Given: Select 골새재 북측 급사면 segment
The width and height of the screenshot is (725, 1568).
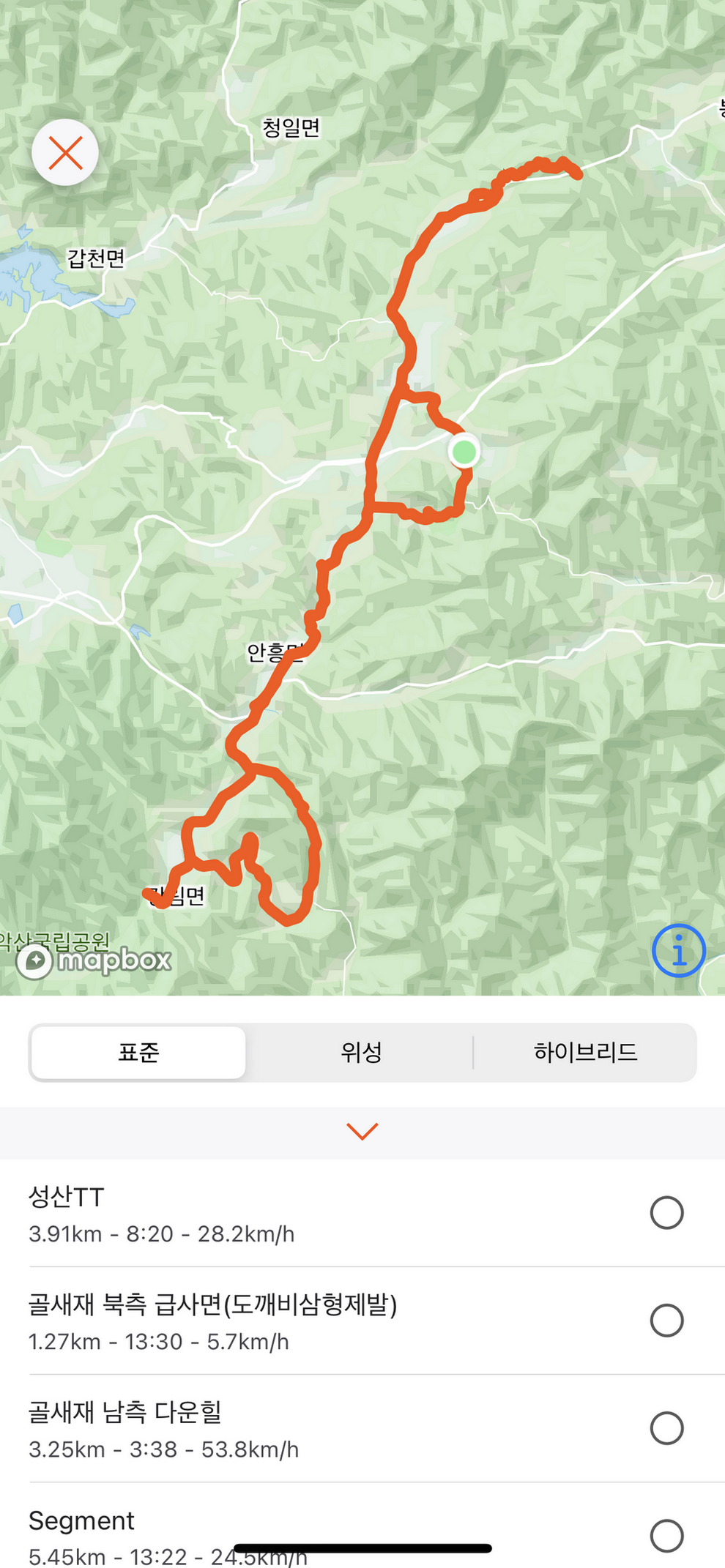Looking at the screenshot, I should coord(666,1320).
